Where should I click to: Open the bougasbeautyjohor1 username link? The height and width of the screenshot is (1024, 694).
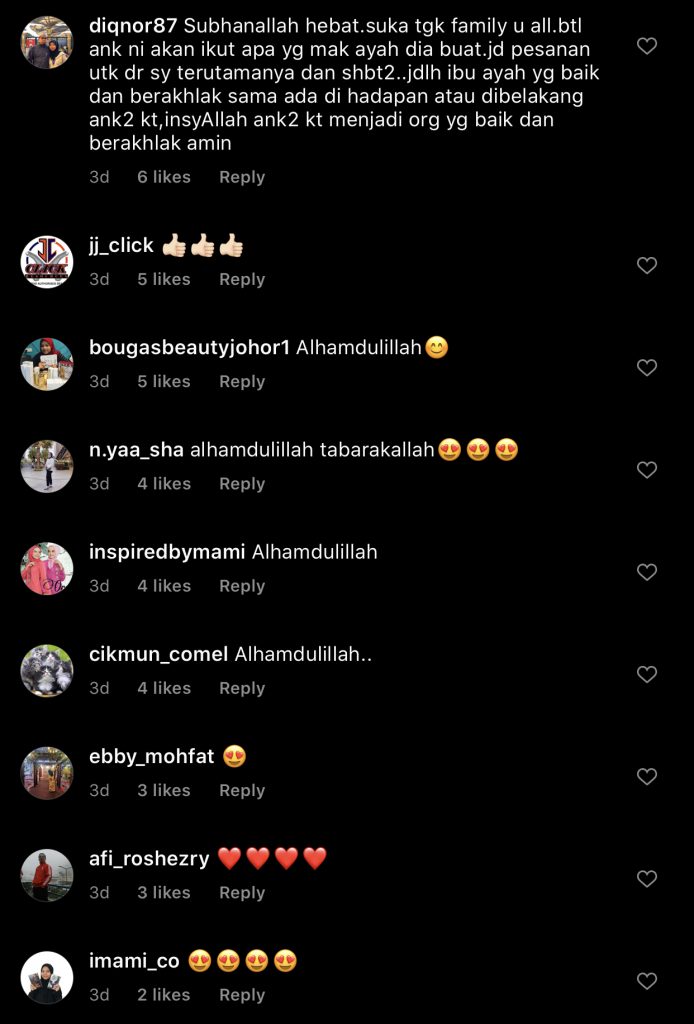pyautogui.click(x=189, y=348)
